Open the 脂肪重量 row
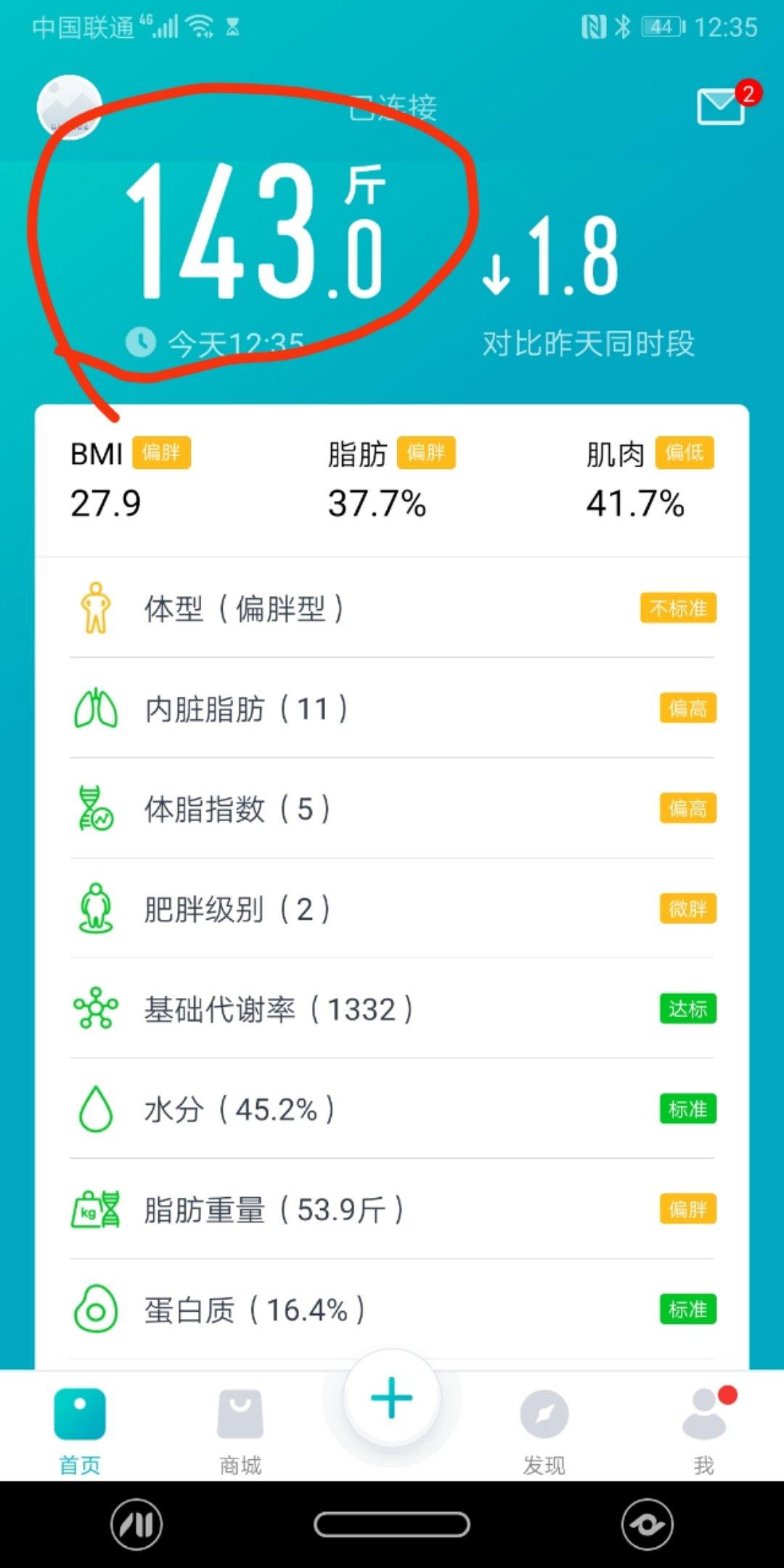 tap(392, 1209)
